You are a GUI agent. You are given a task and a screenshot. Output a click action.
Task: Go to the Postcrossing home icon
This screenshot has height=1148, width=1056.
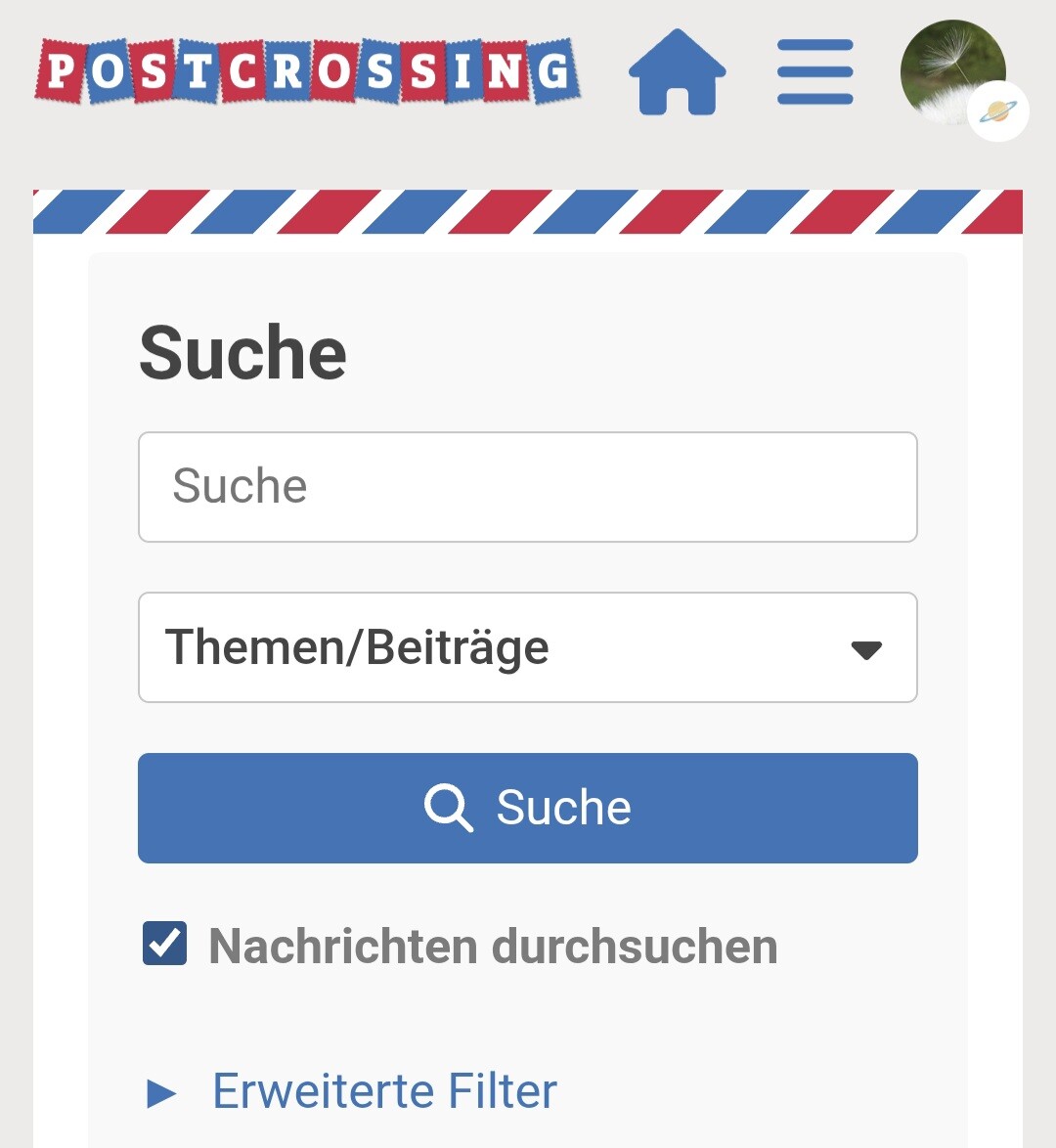coord(677,72)
